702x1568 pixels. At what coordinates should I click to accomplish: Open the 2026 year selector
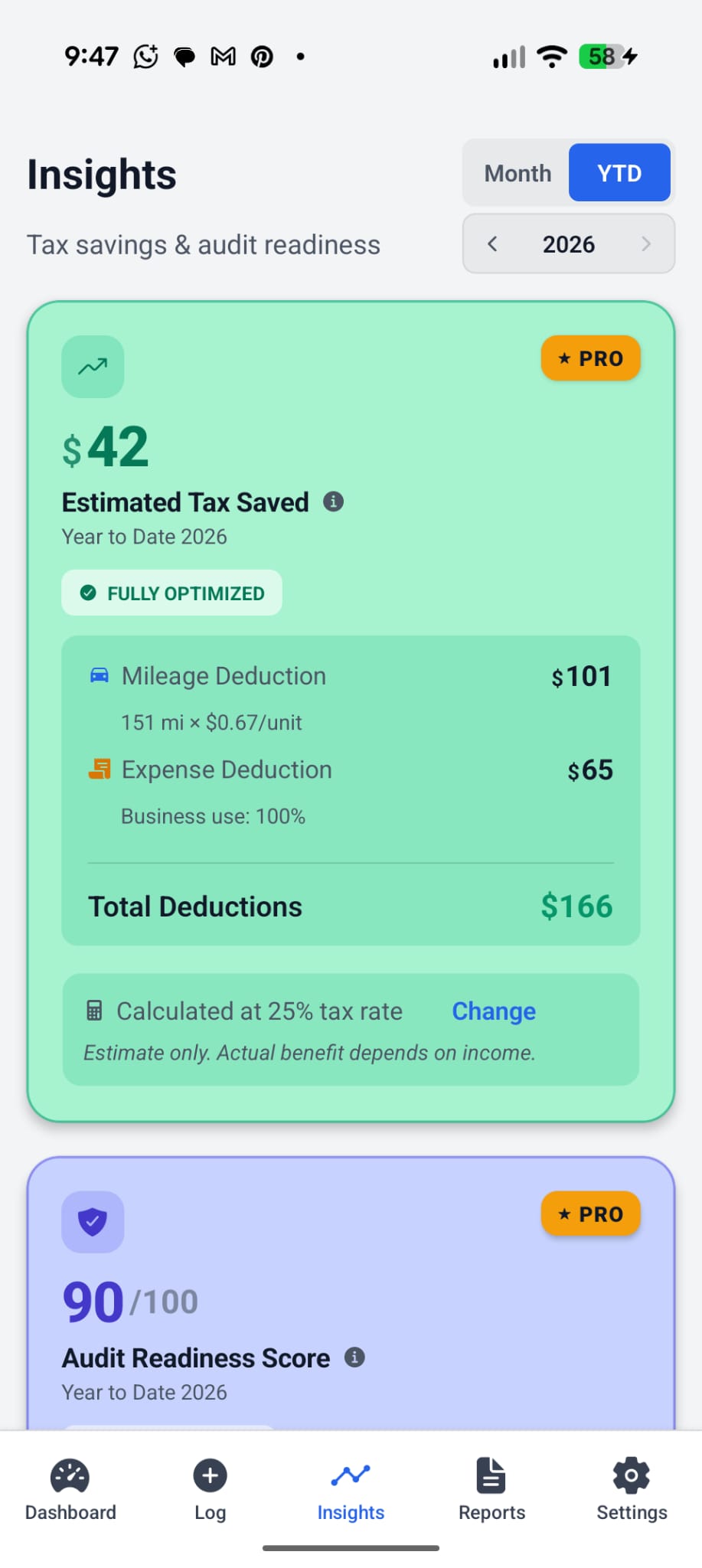click(x=568, y=244)
